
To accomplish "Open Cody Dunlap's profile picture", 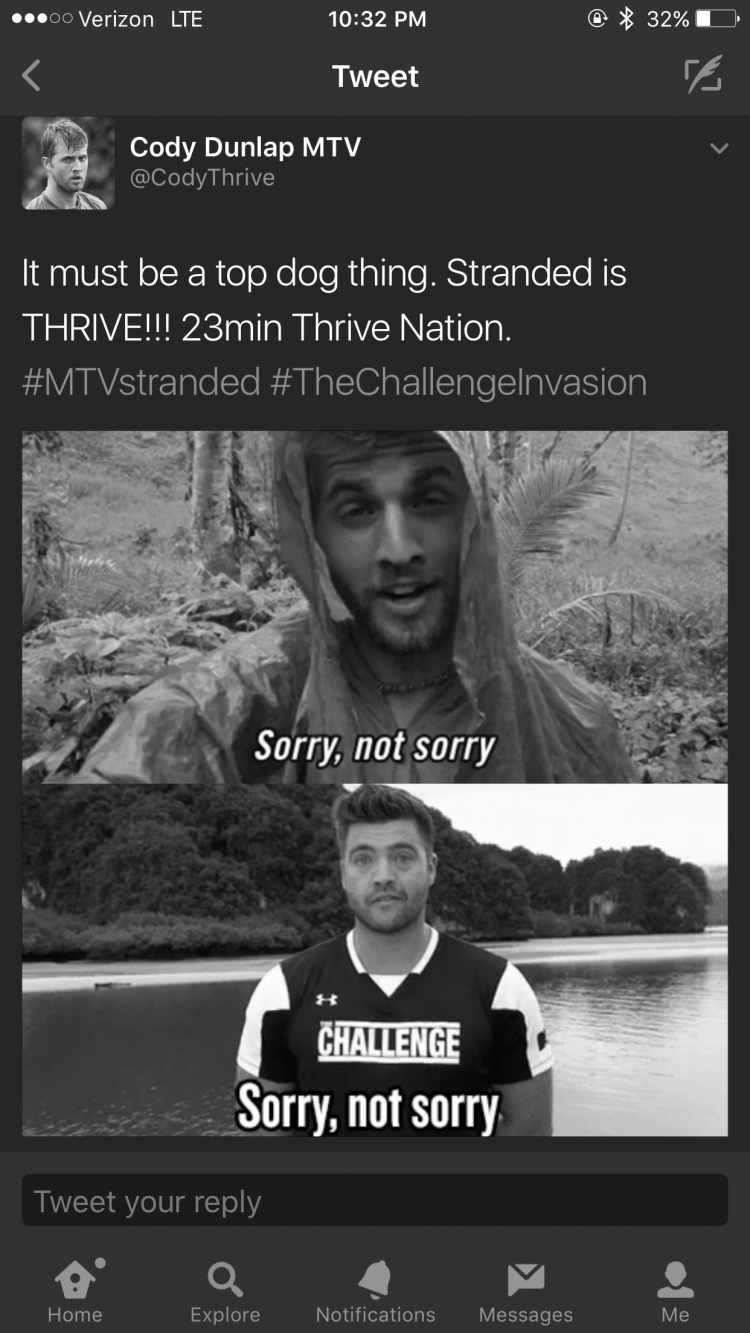I will pos(68,163).
